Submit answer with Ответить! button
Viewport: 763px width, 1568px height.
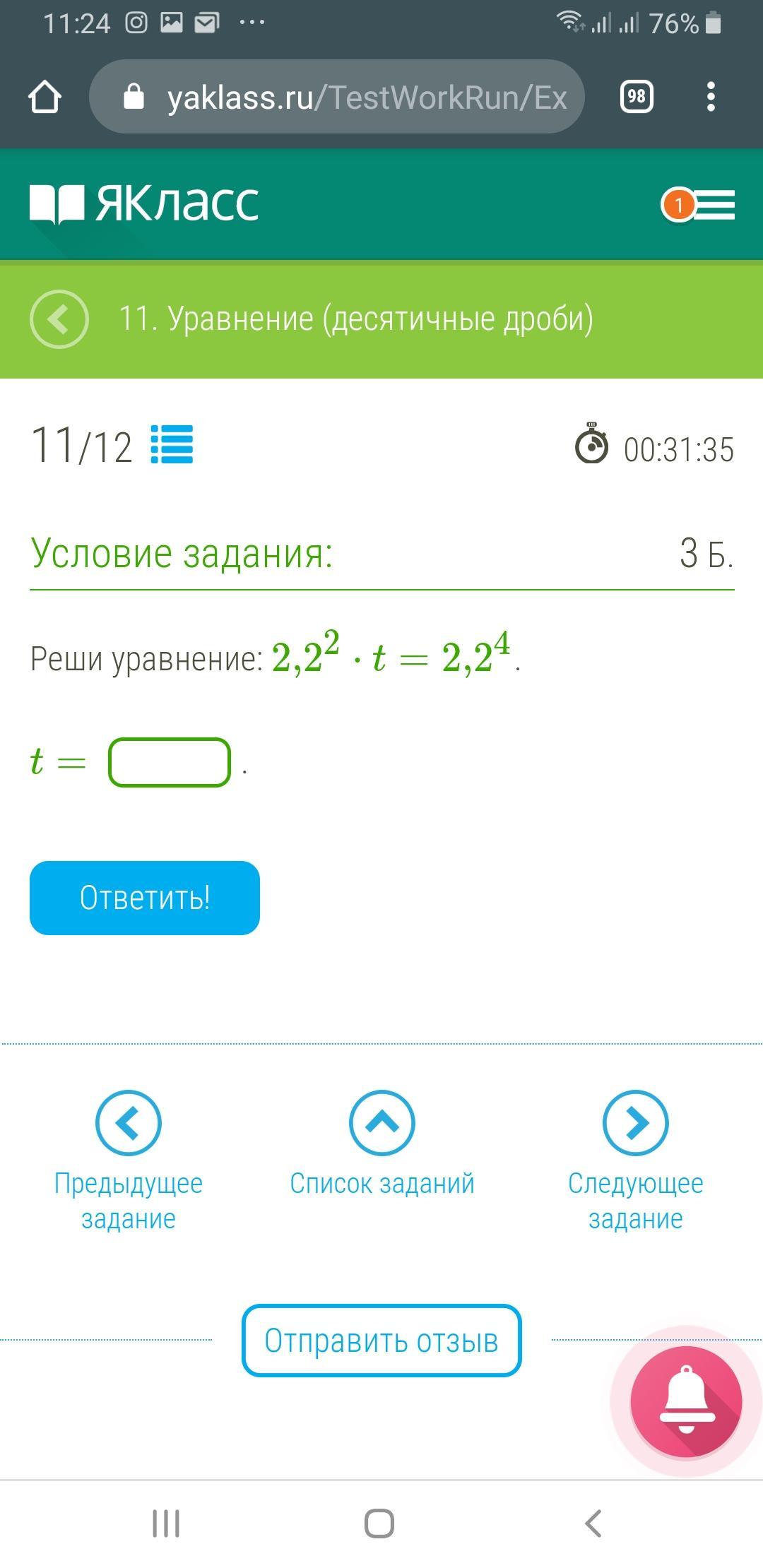[145, 898]
